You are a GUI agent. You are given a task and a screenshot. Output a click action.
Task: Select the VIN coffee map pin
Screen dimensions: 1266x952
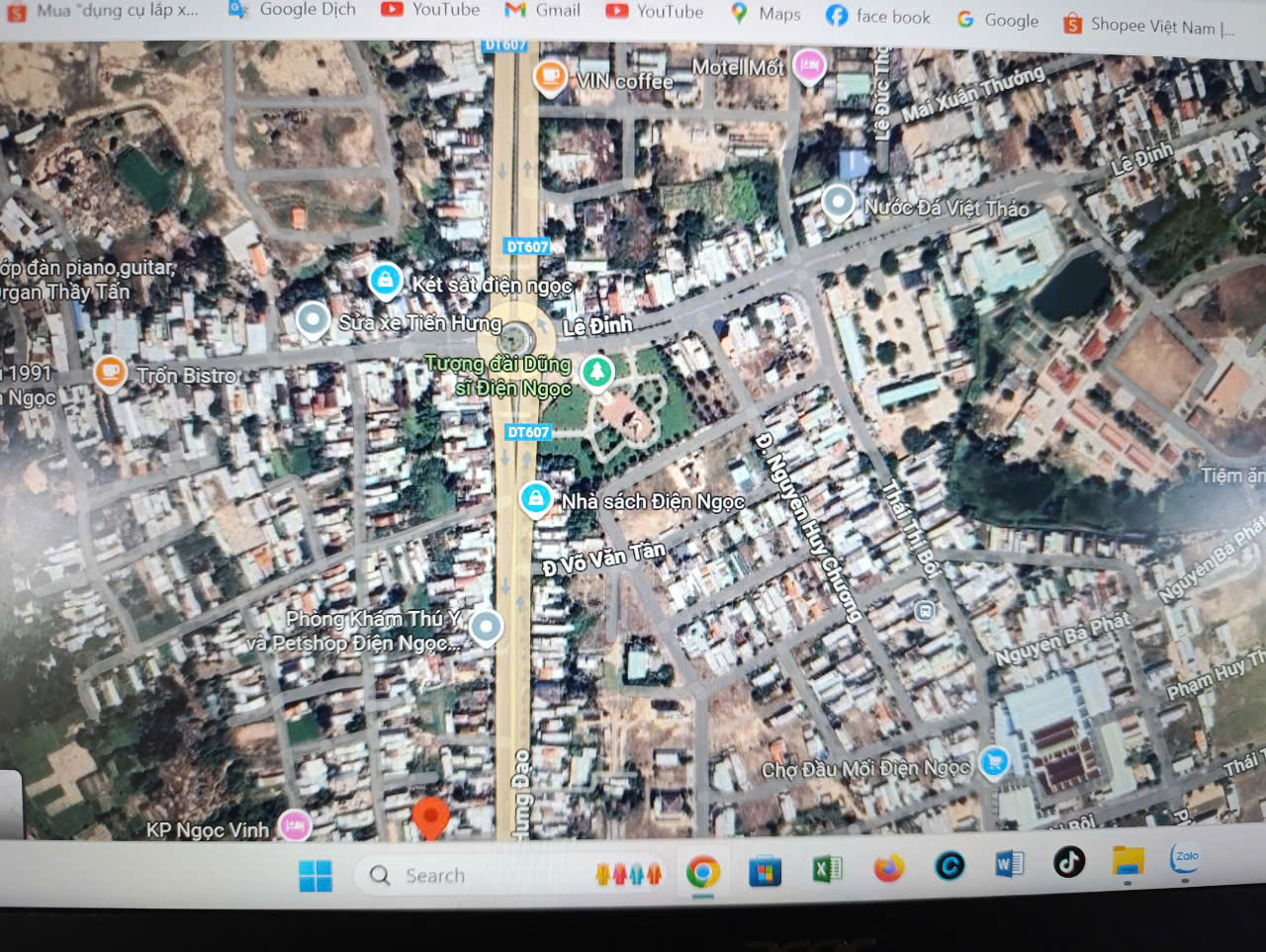(x=550, y=76)
